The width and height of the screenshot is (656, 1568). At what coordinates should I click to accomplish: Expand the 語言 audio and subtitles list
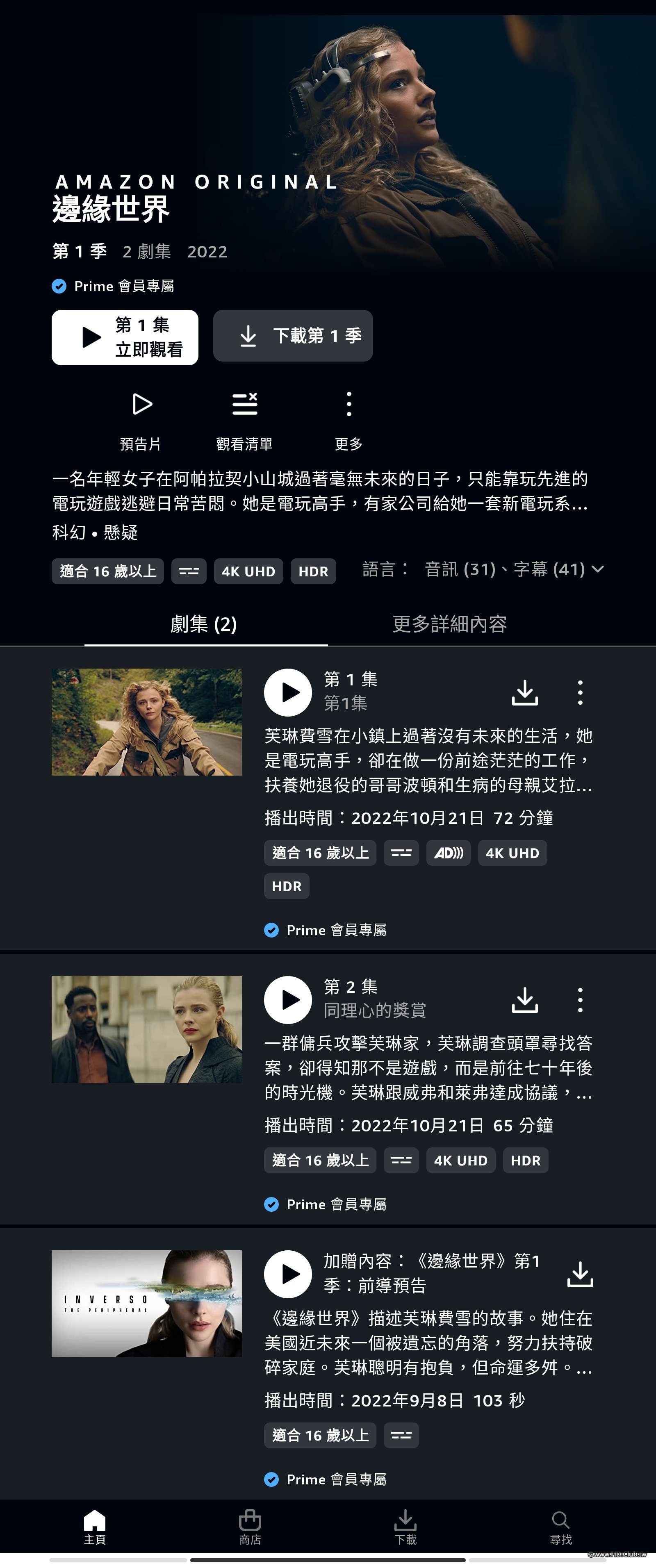tap(484, 570)
